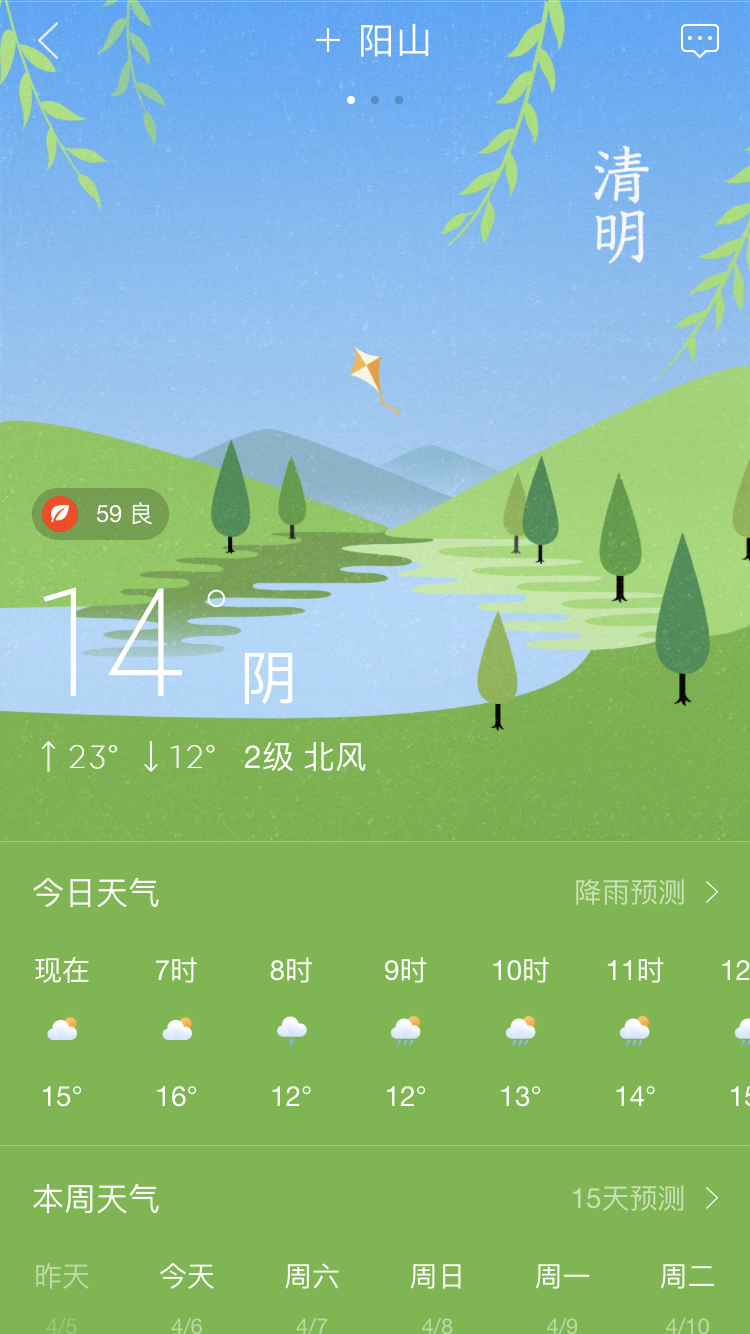Open the message bubble icon
Screen dimensions: 750x1334
click(700, 41)
